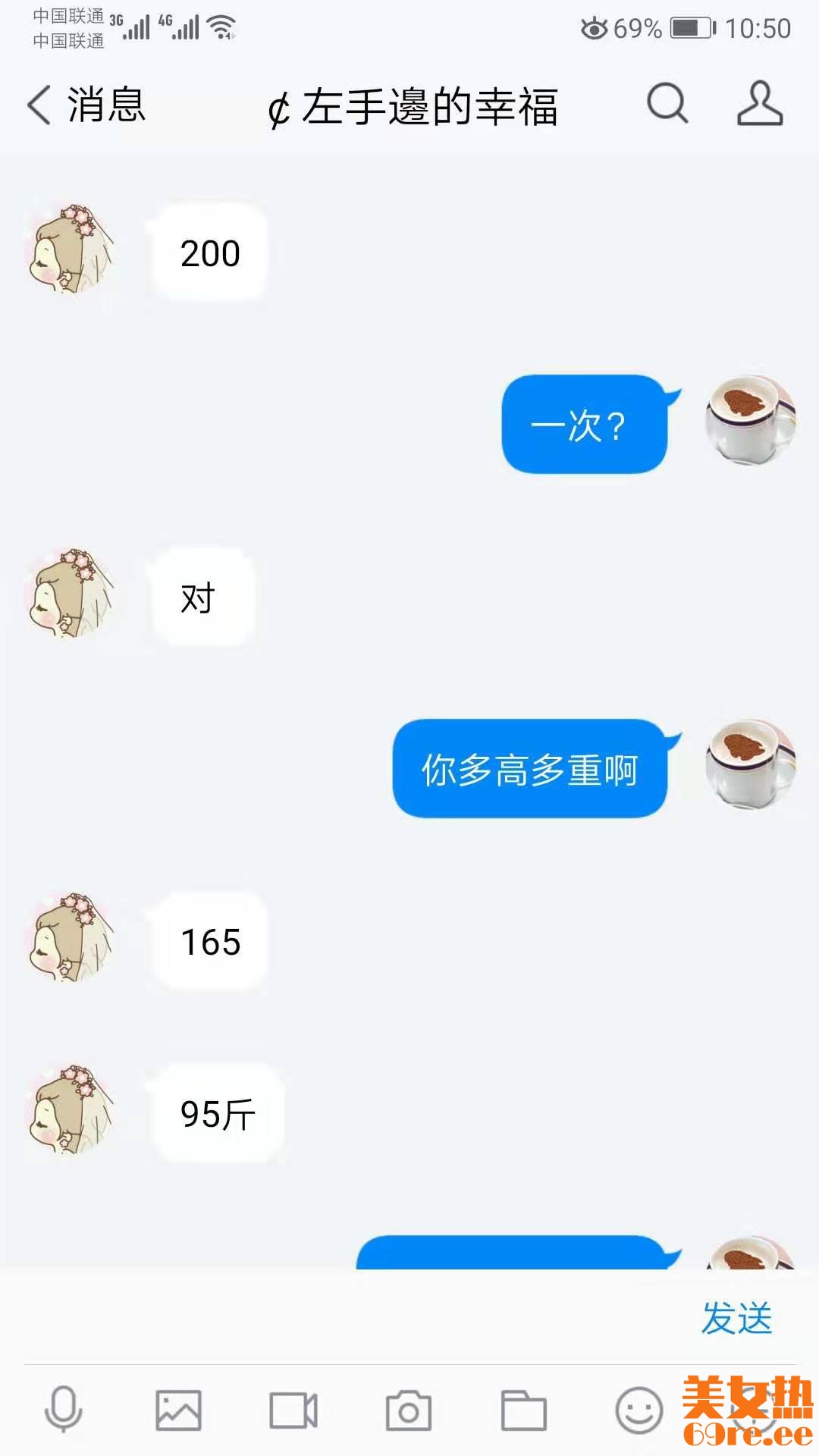Start a video recording
The width and height of the screenshot is (819, 1456).
[293, 1410]
